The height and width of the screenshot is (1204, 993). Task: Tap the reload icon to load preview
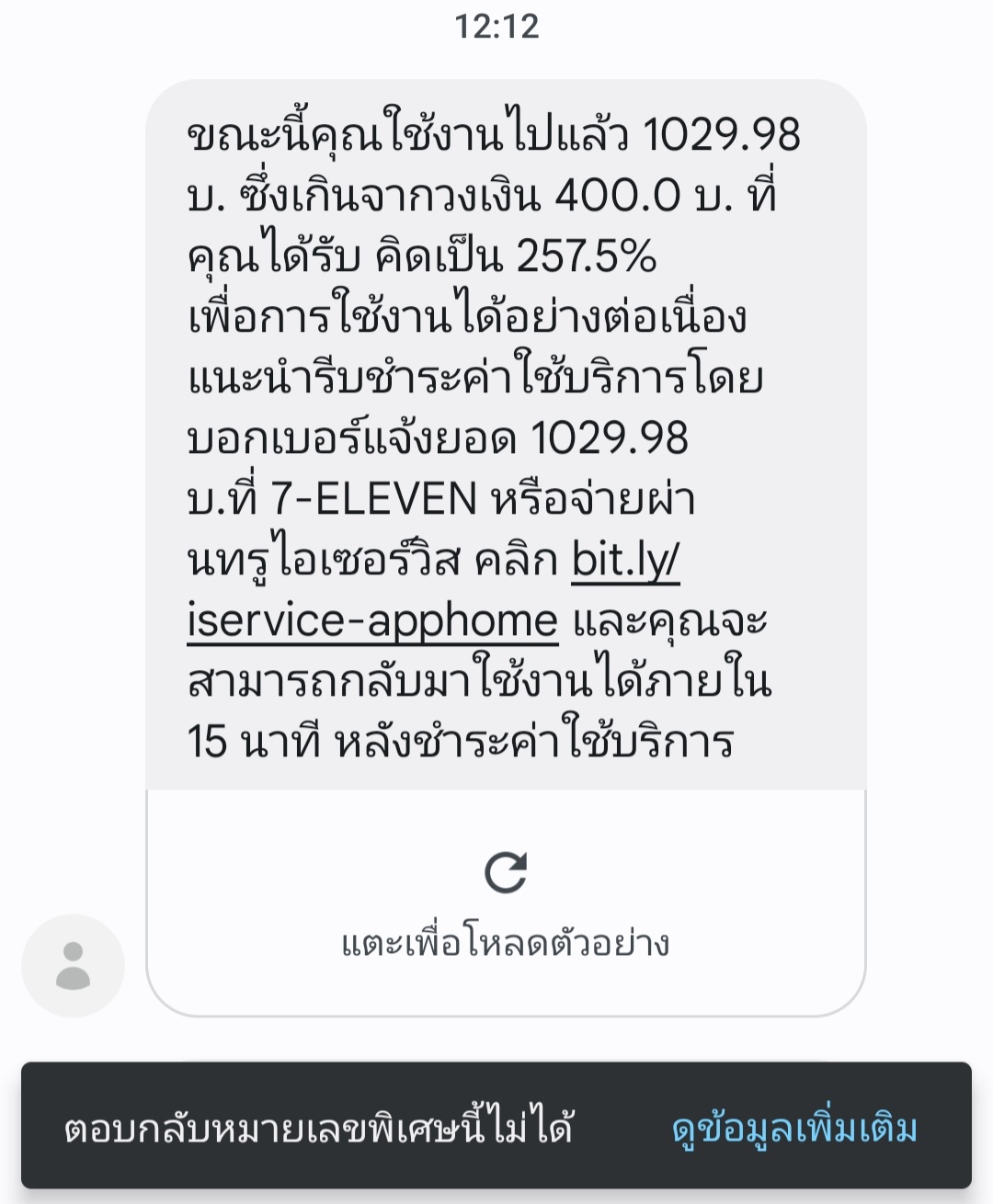click(506, 872)
